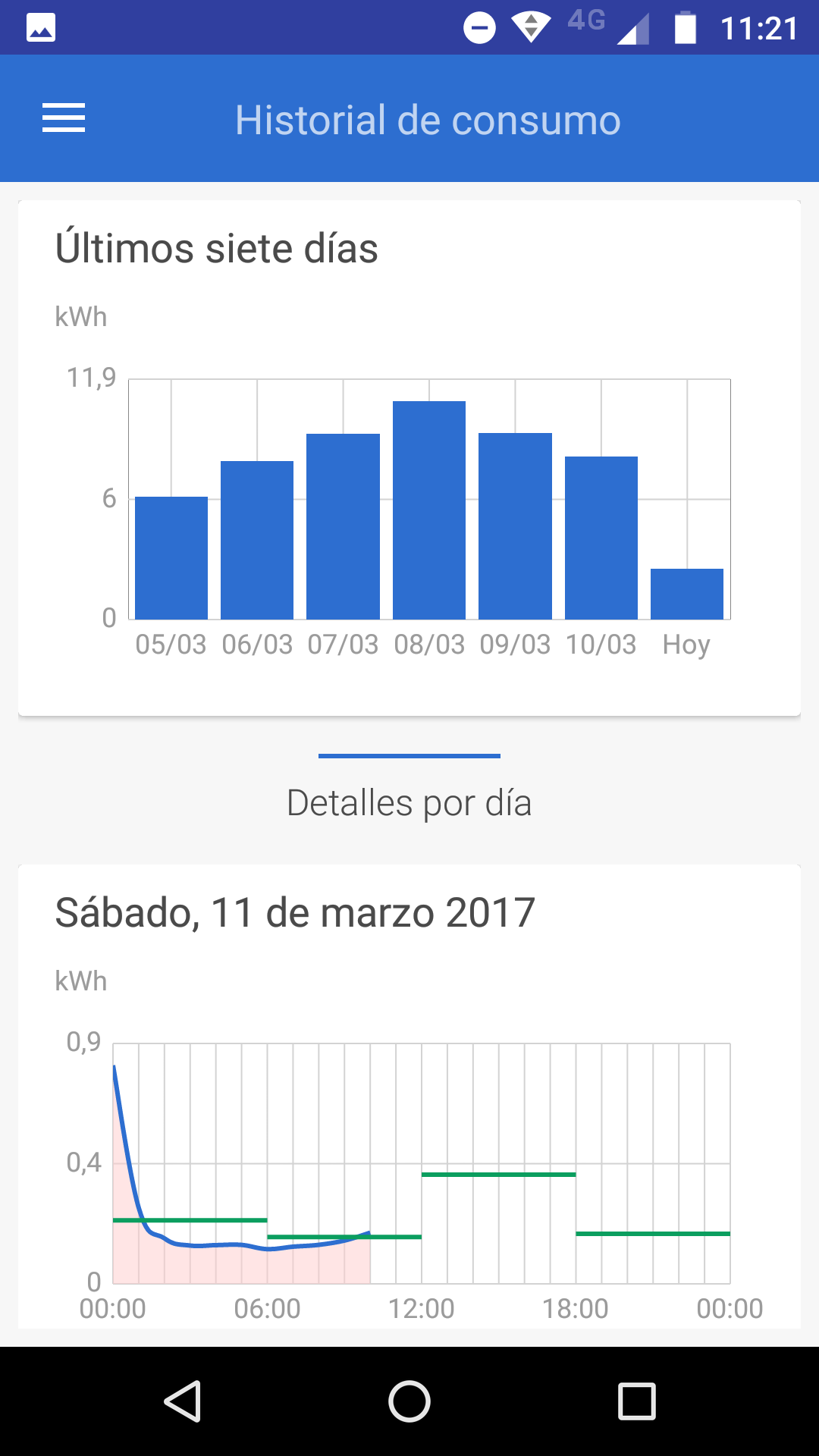Image resolution: width=819 pixels, height=1456 pixels.
Task: Select the Hoy consumption bar
Action: tap(687, 594)
